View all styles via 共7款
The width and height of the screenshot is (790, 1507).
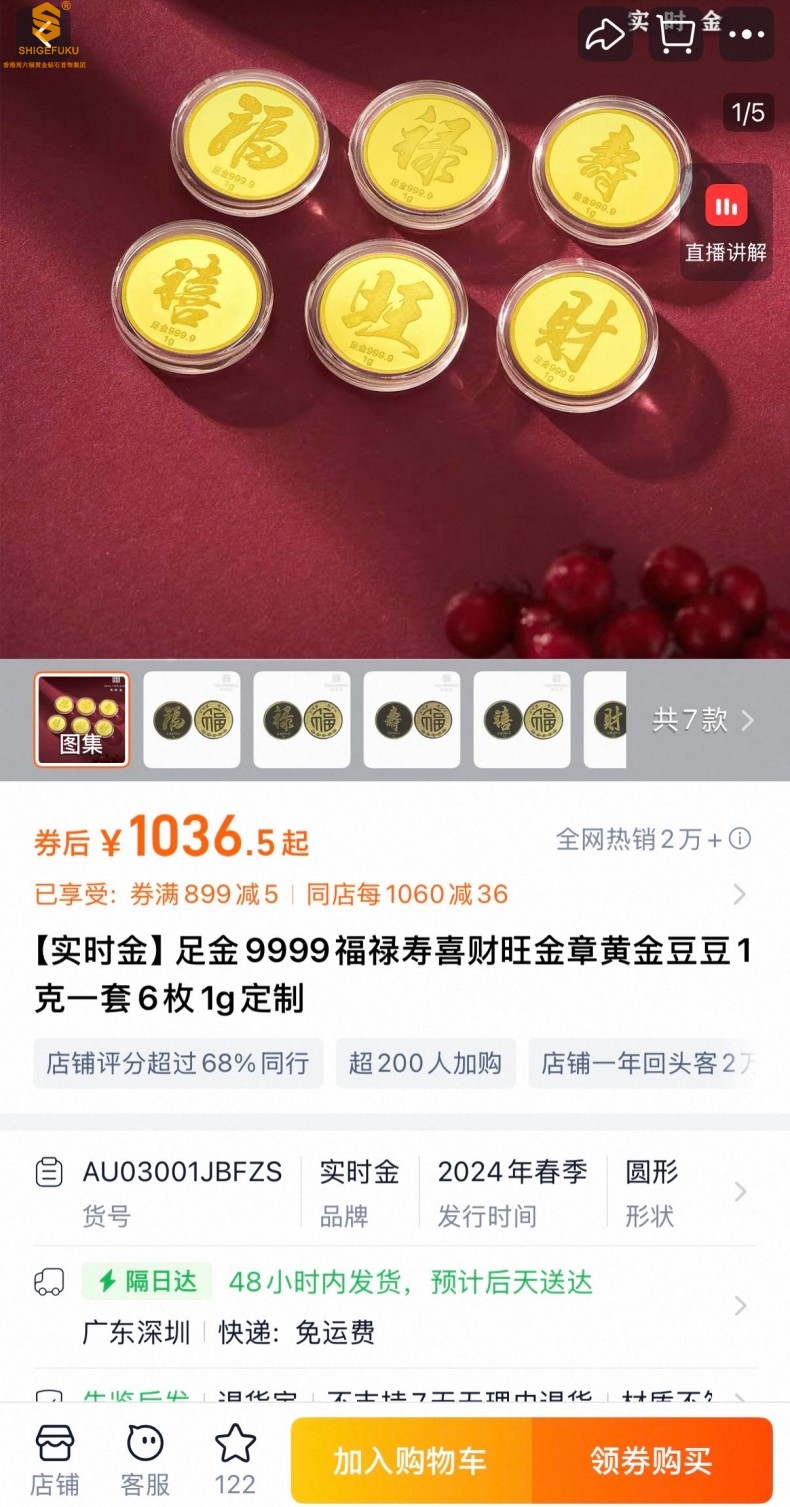(x=703, y=720)
